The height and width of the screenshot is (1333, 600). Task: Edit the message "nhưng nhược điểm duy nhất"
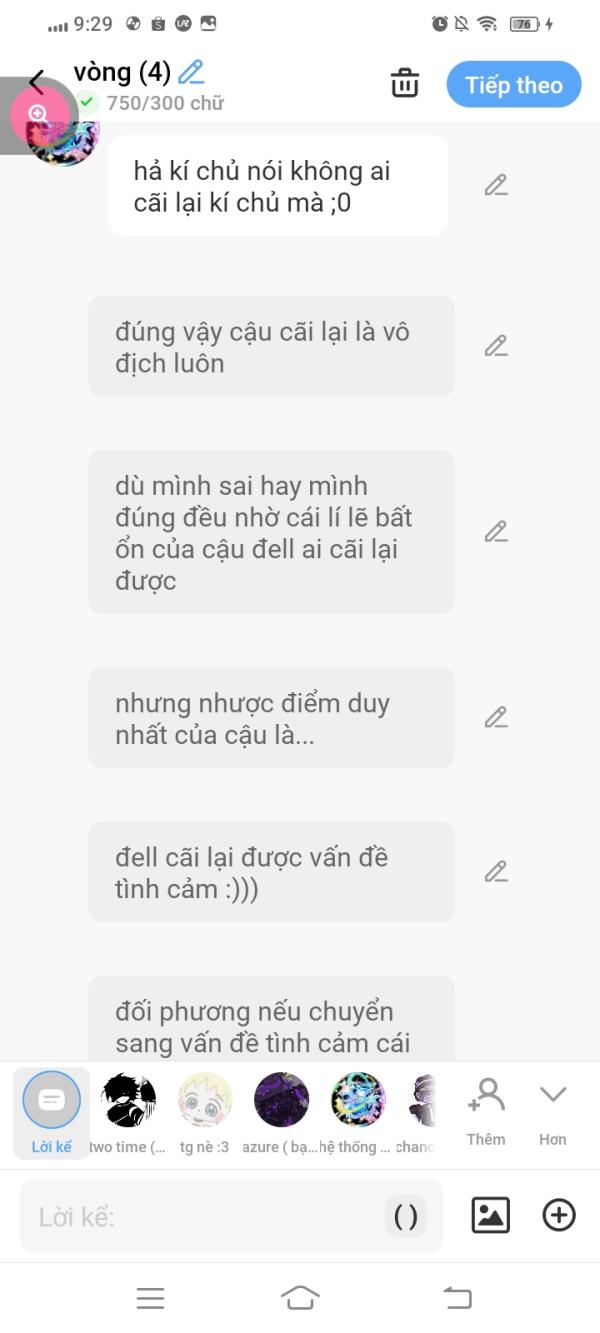[x=496, y=718]
